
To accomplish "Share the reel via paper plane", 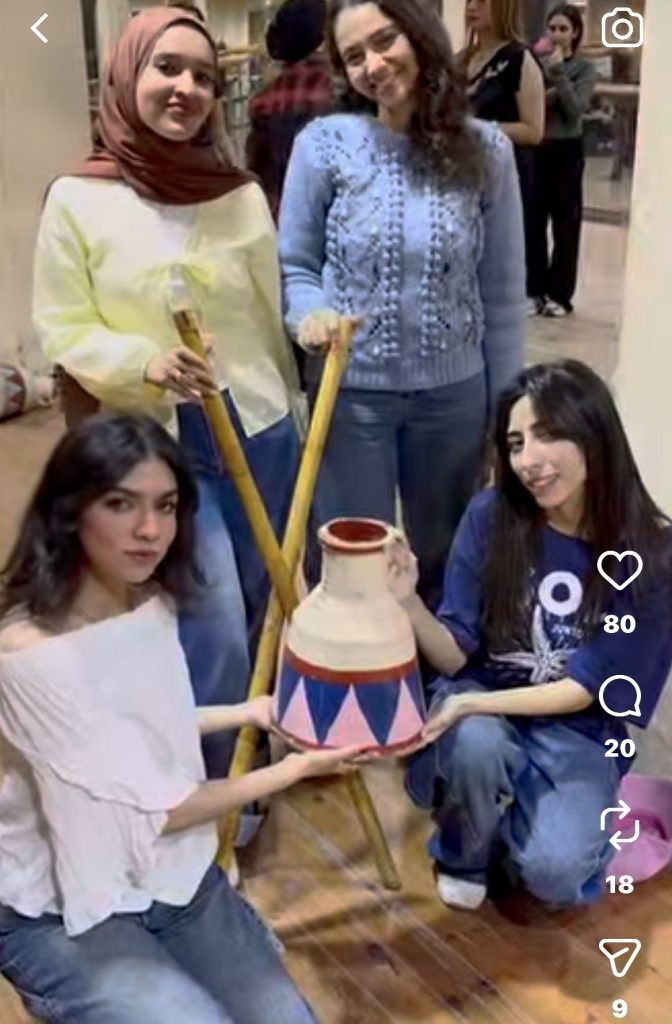I will coord(619,957).
